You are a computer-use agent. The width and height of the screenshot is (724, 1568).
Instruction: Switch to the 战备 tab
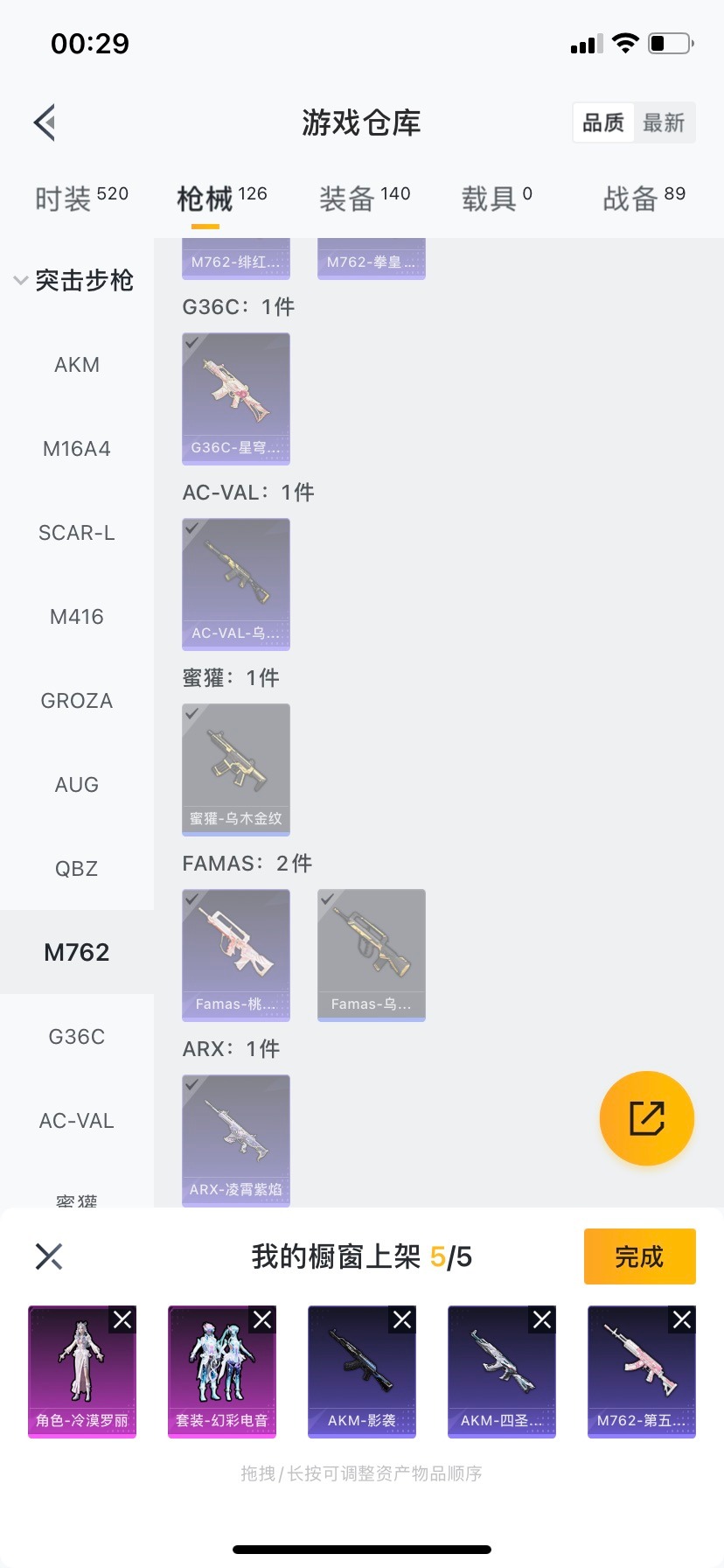click(644, 199)
